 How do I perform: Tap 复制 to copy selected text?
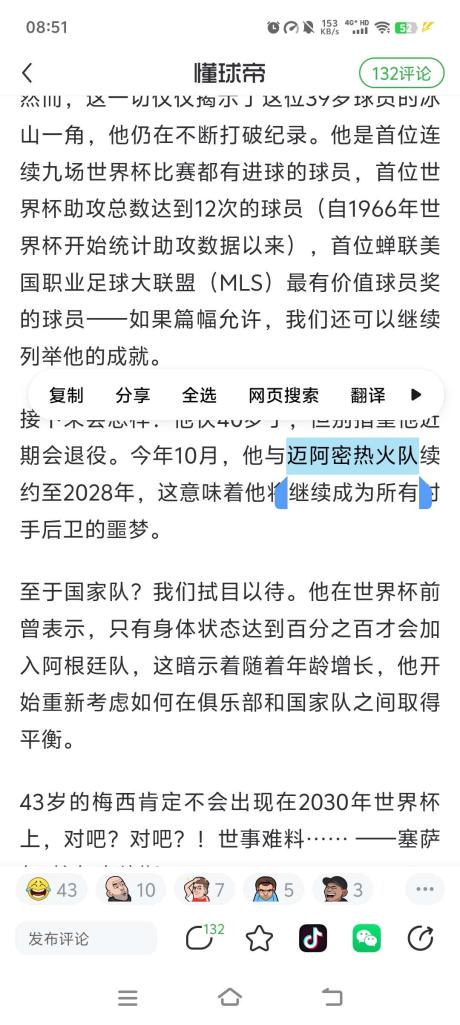point(66,395)
